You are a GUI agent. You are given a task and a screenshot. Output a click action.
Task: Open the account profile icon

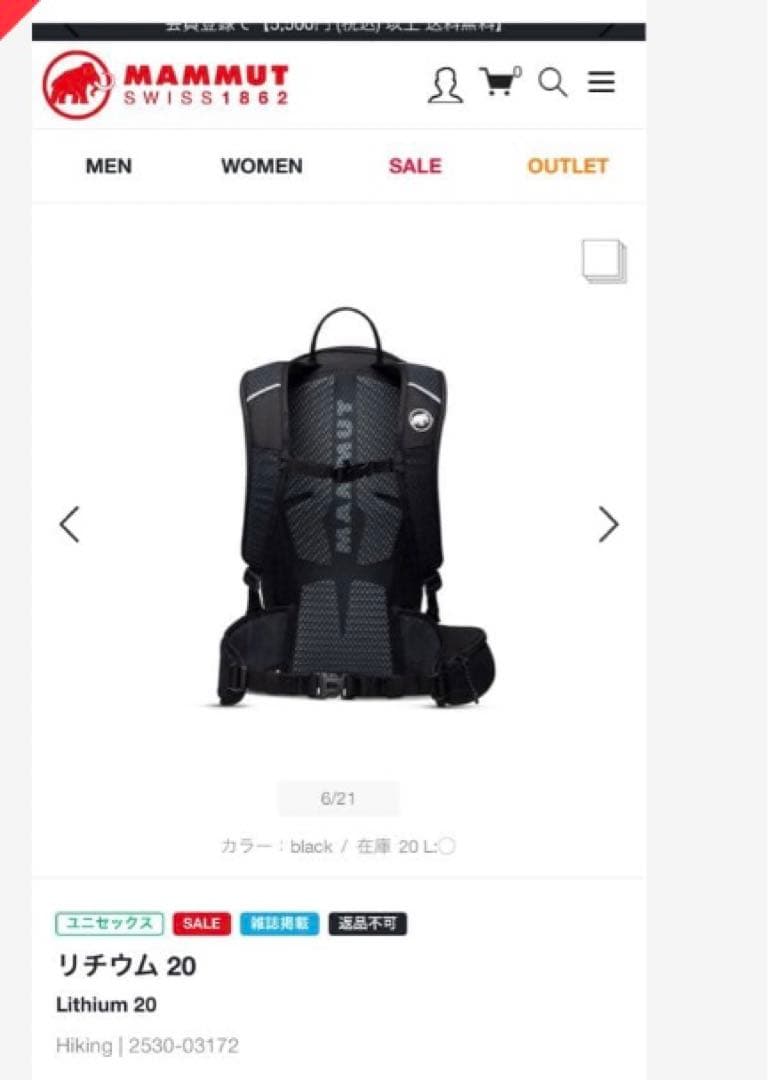click(x=446, y=84)
